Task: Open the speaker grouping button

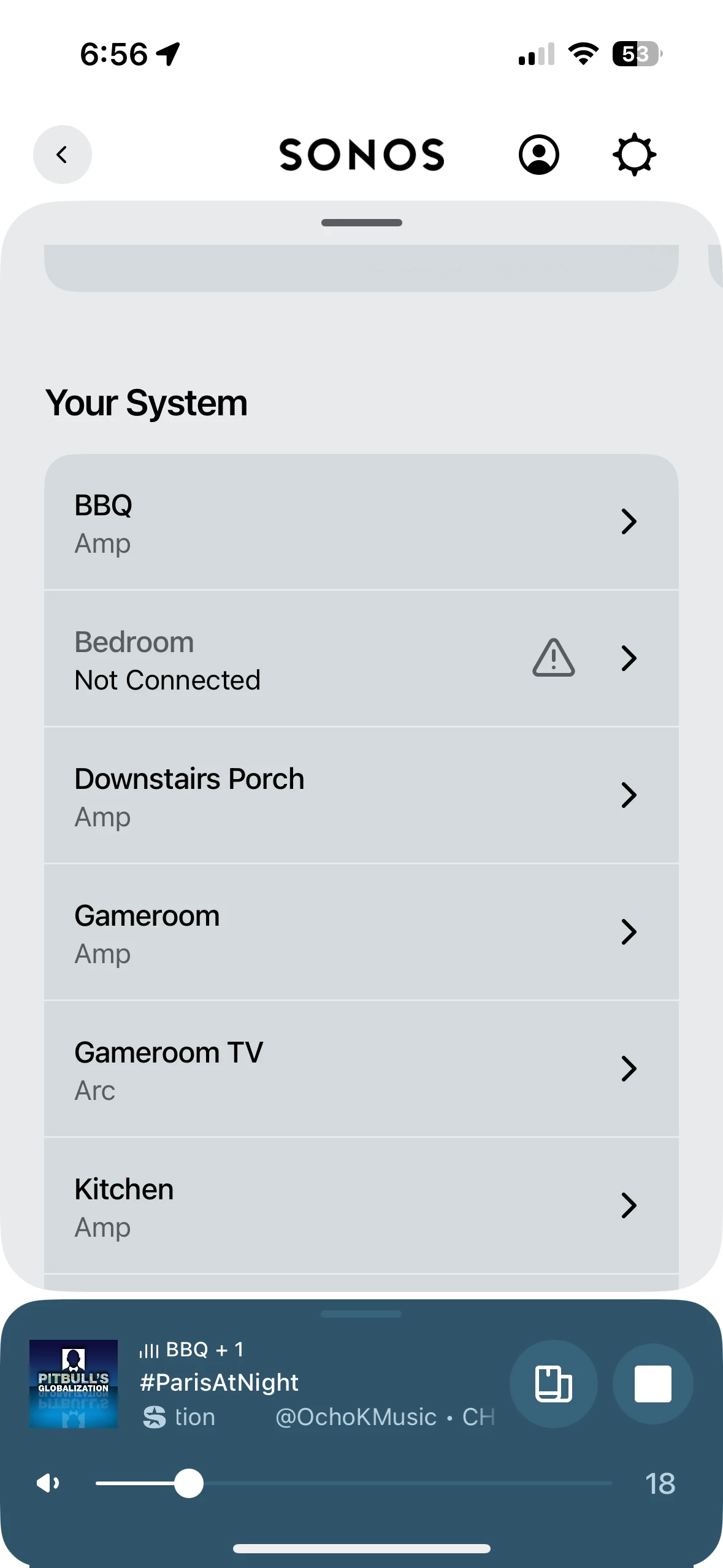Action: [553, 1384]
